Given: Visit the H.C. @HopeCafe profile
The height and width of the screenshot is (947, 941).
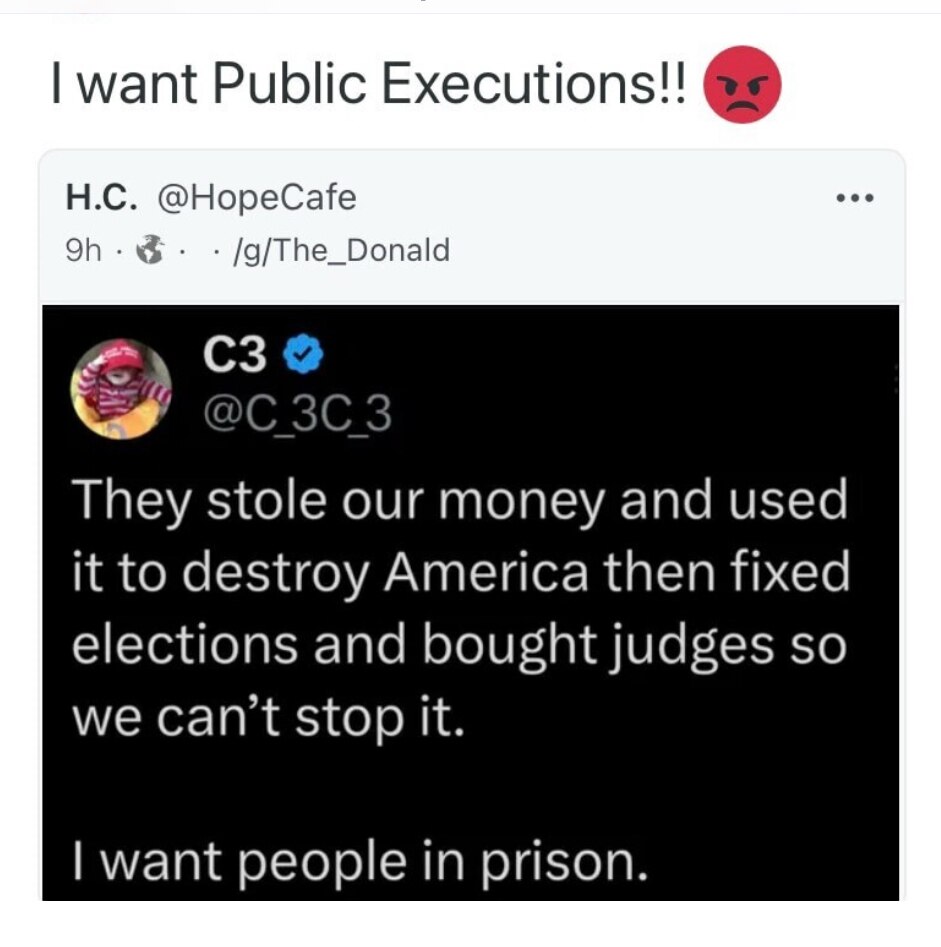Looking at the screenshot, I should (x=210, y=198).
